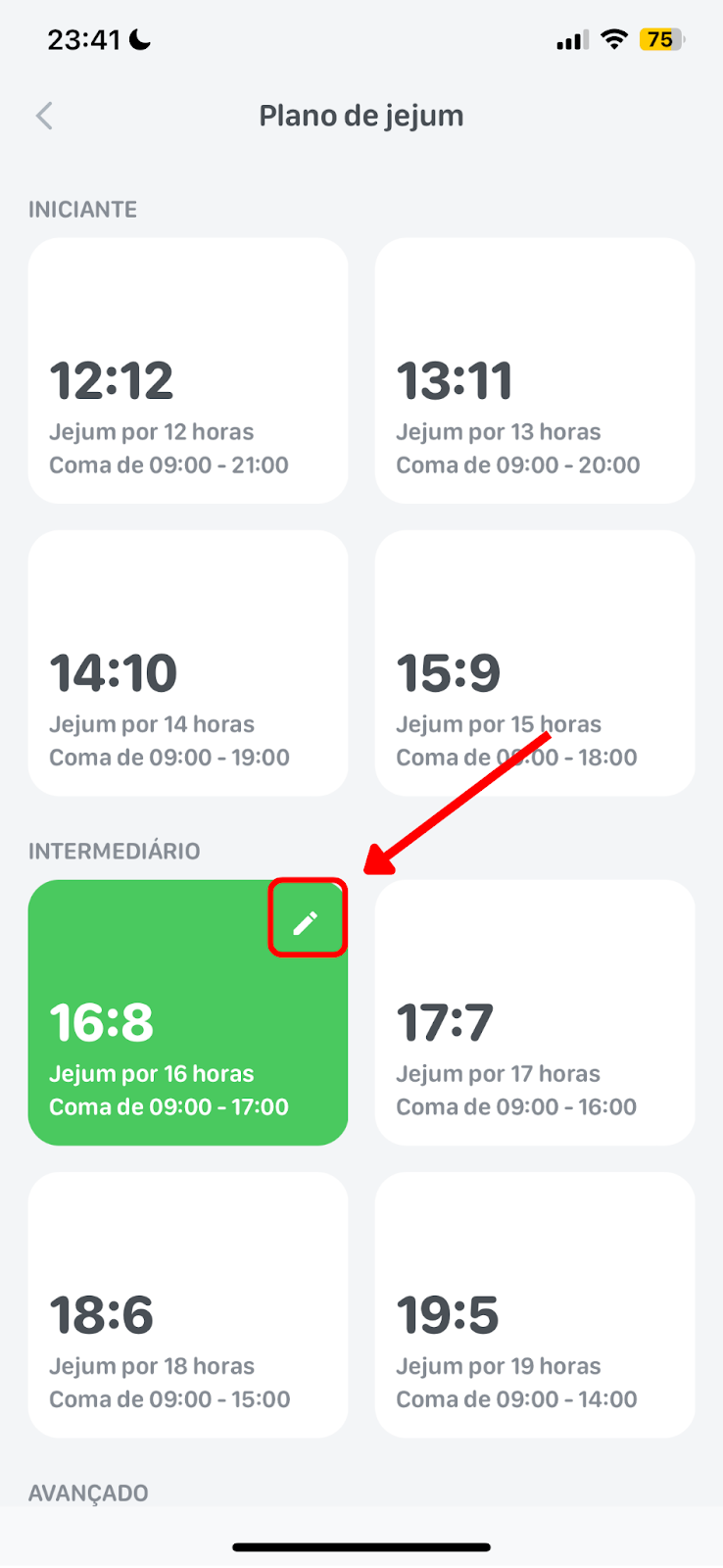Image resolution: width=723 pixels, height=1568 pixels.
Task: Select the 12:12 fasting plan
Action: point(188,370)
